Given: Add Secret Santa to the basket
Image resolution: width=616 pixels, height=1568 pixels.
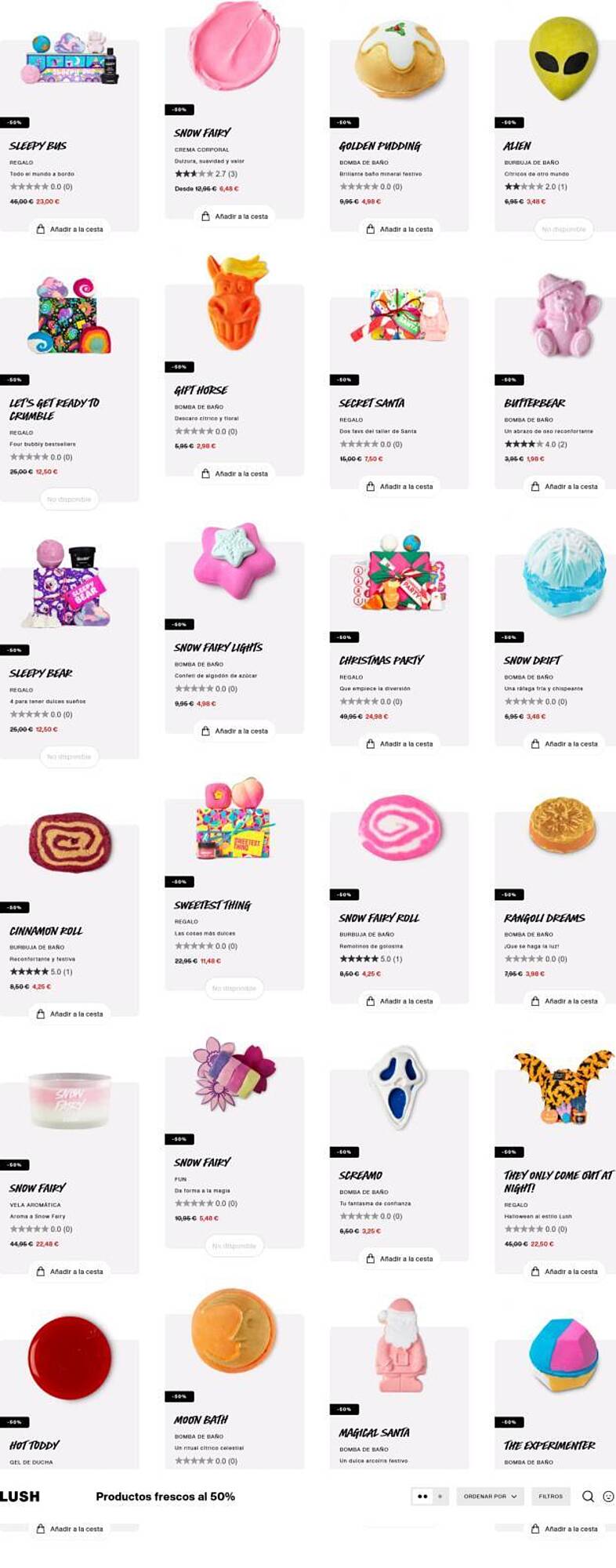Looking at the screenshot, I should (x=399, y=486).
